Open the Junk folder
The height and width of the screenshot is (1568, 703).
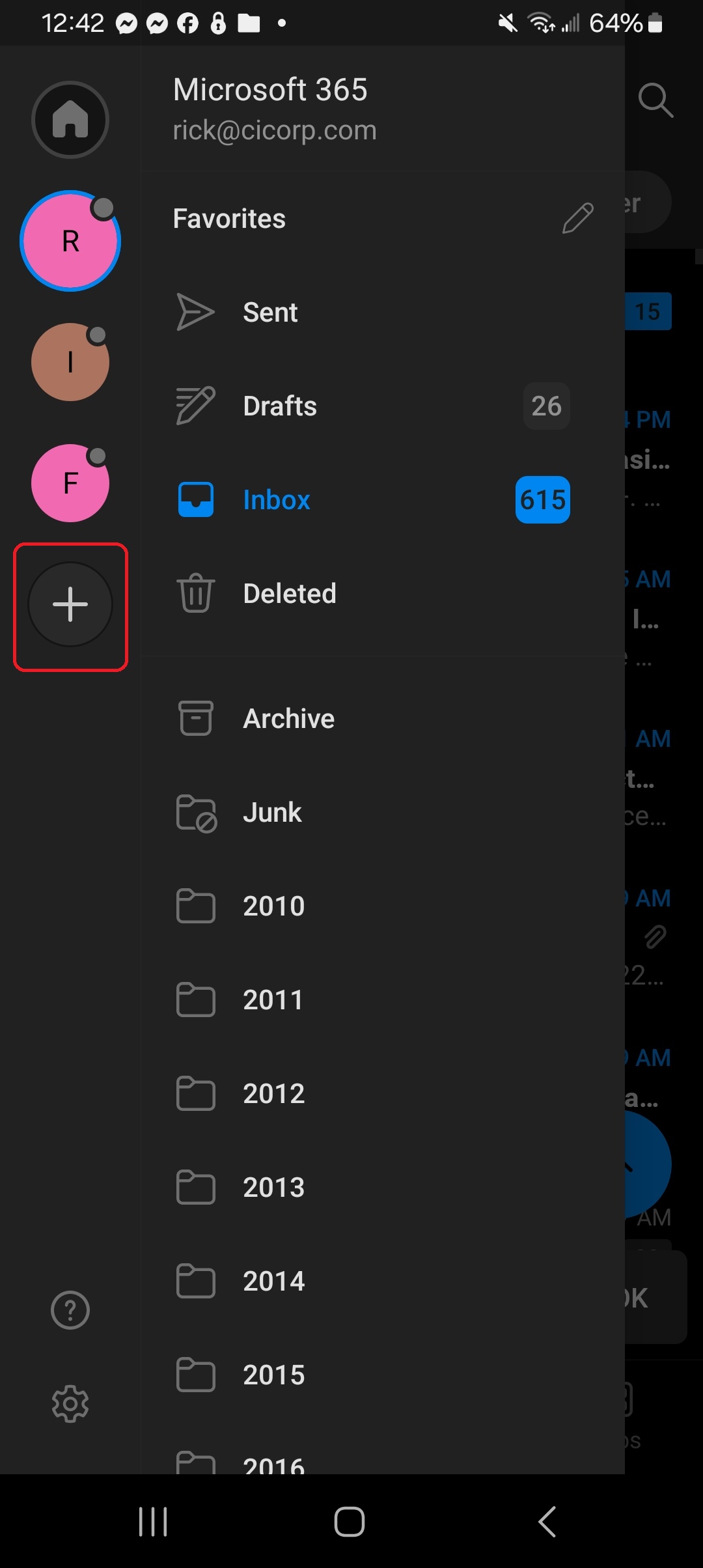pyautogui.click(x=383, y=813)
